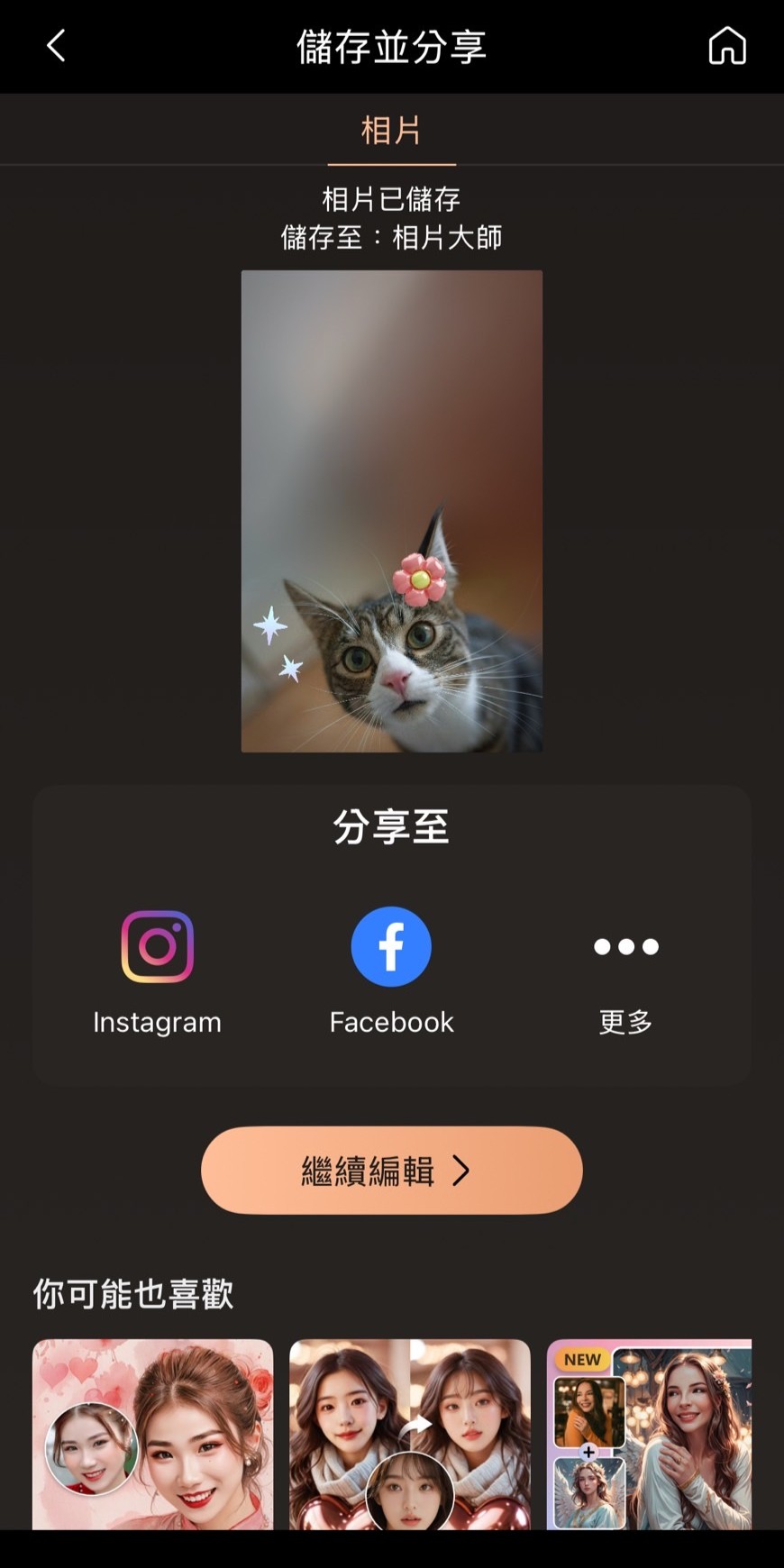Open 更多 sharing options
Viewport: 784px width, 1568px height.
625,970
